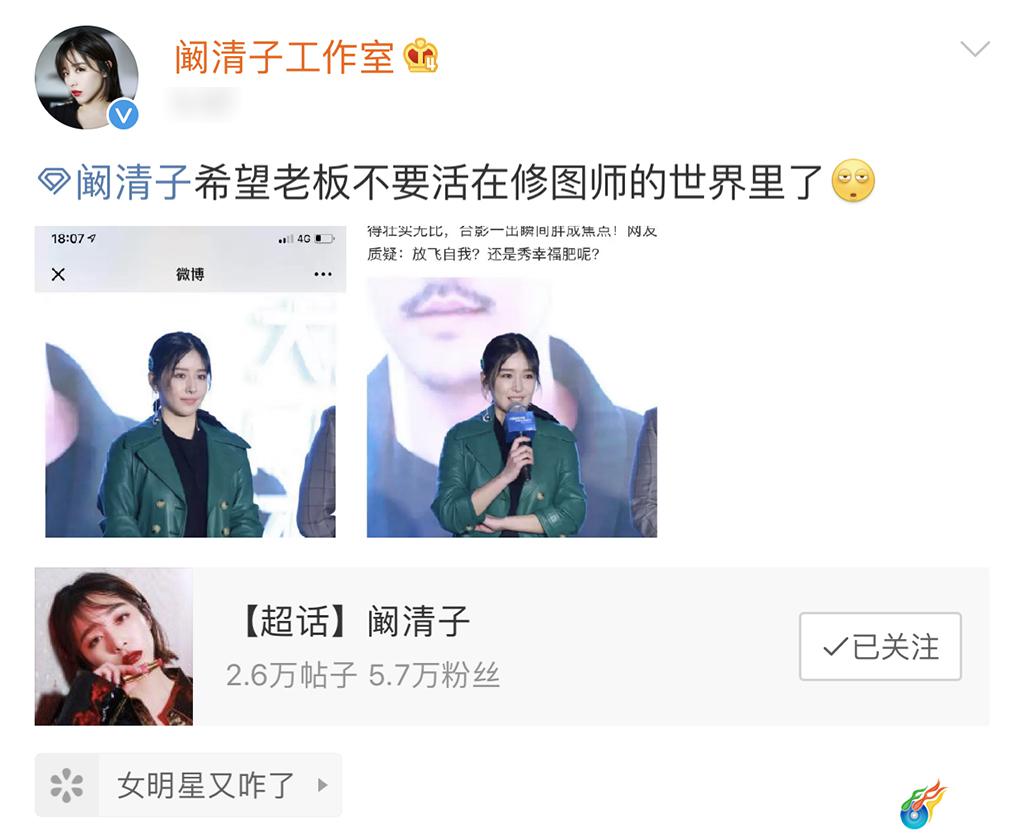This screenshot has width=1024, height=837.
Task: Open 阚清子工作室 profile avatar
Action: (86, 77)
